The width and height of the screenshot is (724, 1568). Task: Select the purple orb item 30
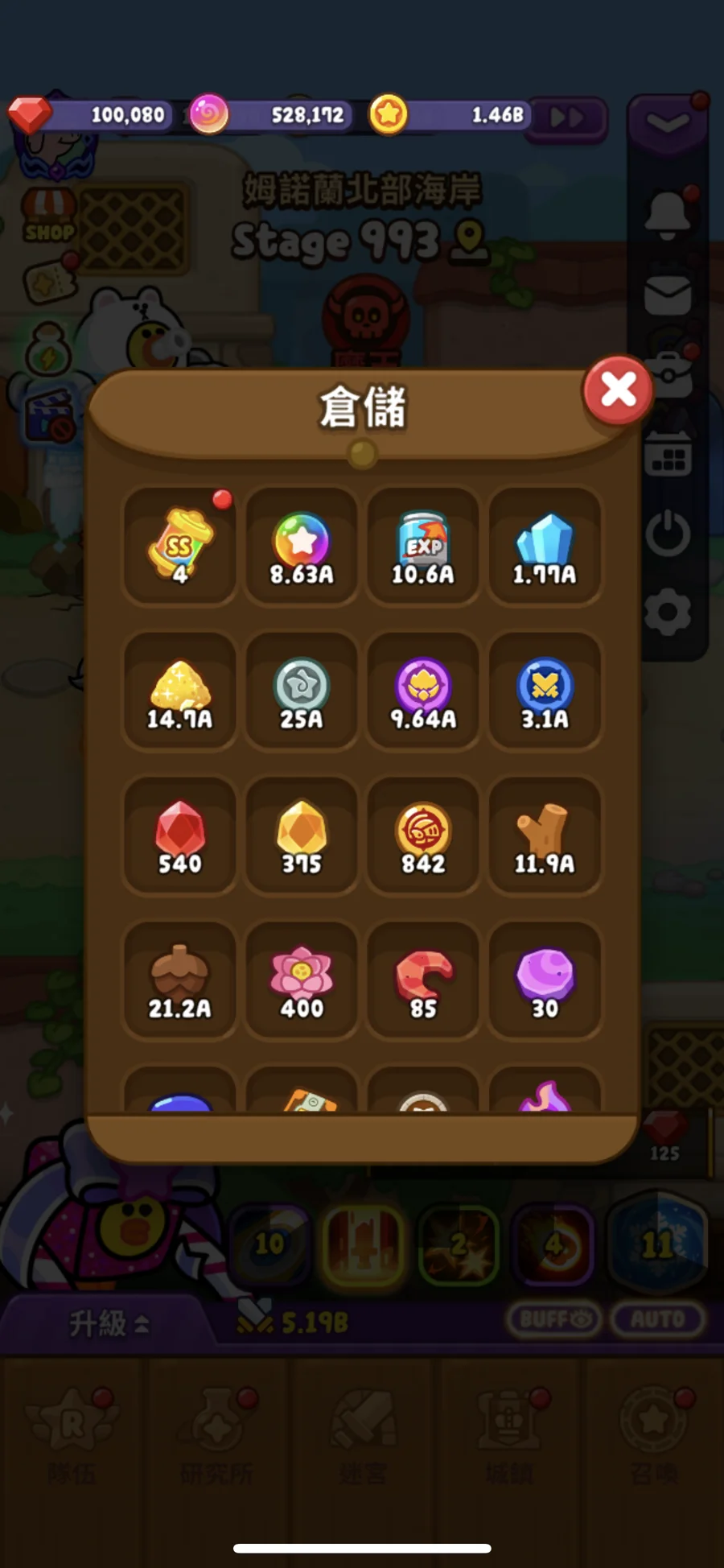545,980
